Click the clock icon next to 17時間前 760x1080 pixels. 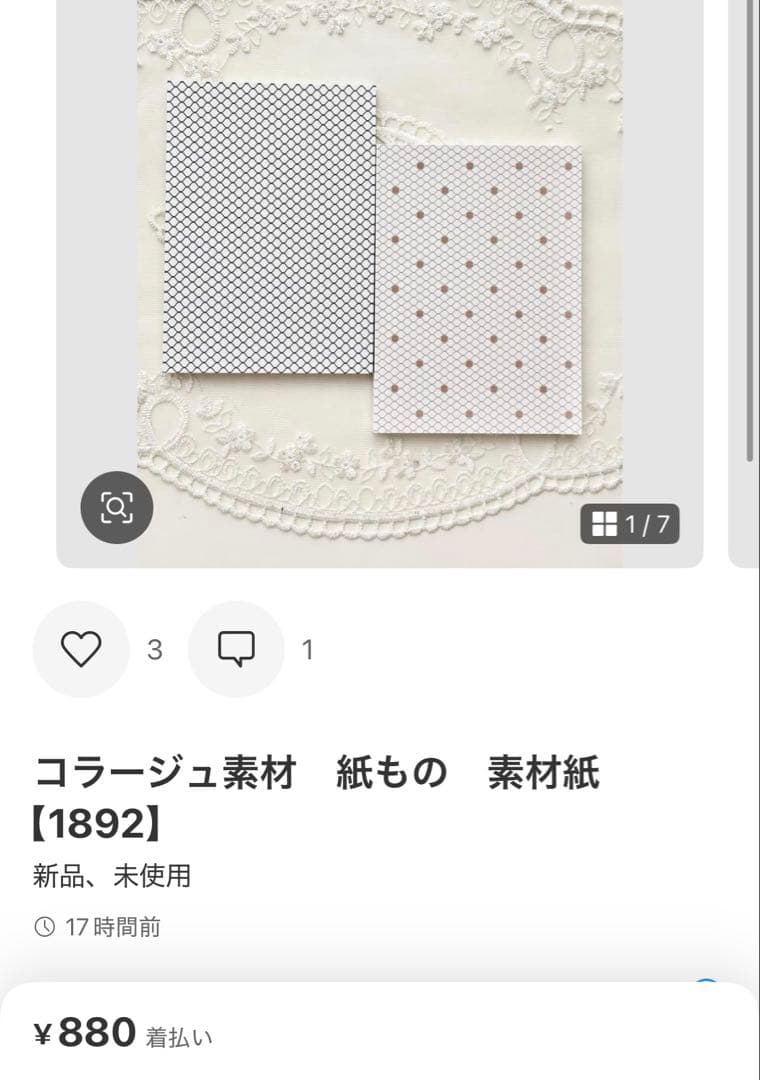(x=43, y=927)
